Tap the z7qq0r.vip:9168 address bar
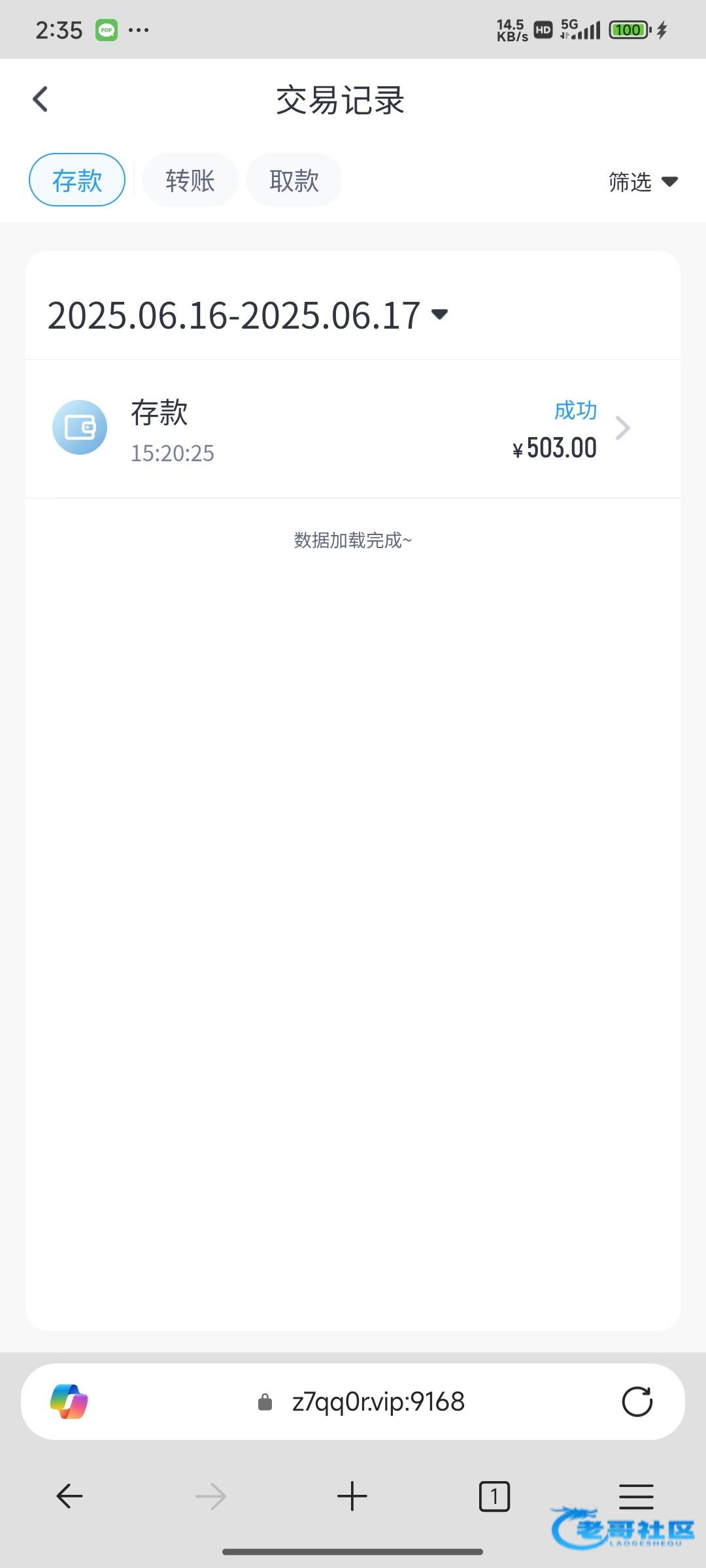 click(378, 1401)
